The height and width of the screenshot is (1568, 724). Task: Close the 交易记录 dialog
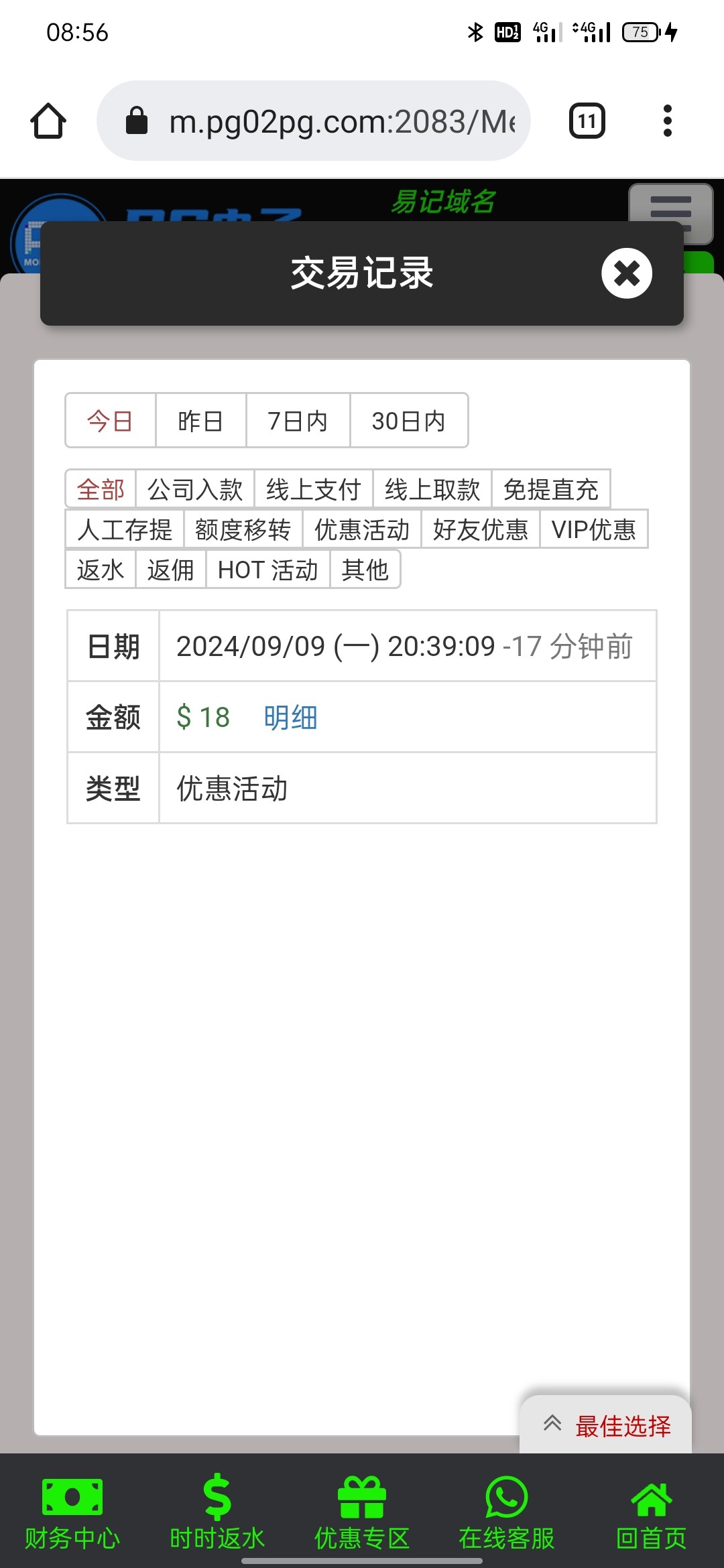627,273
